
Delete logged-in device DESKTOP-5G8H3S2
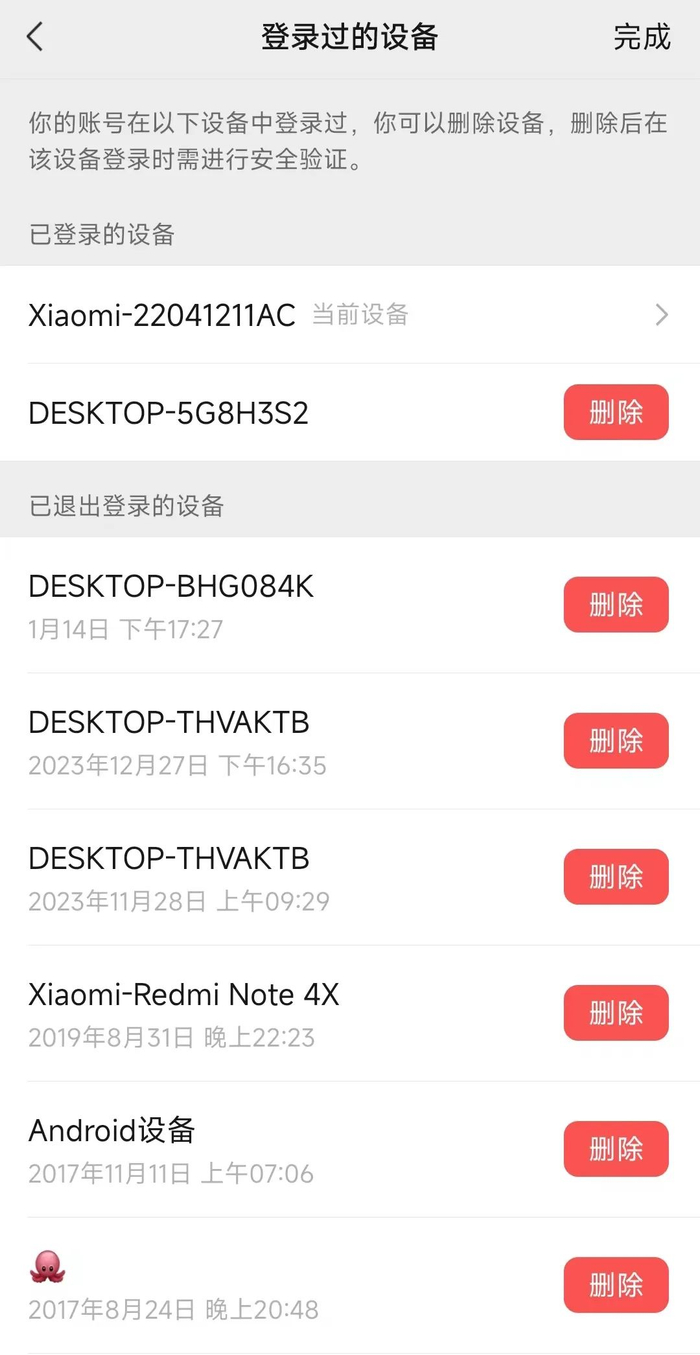(x=615, y=412)
